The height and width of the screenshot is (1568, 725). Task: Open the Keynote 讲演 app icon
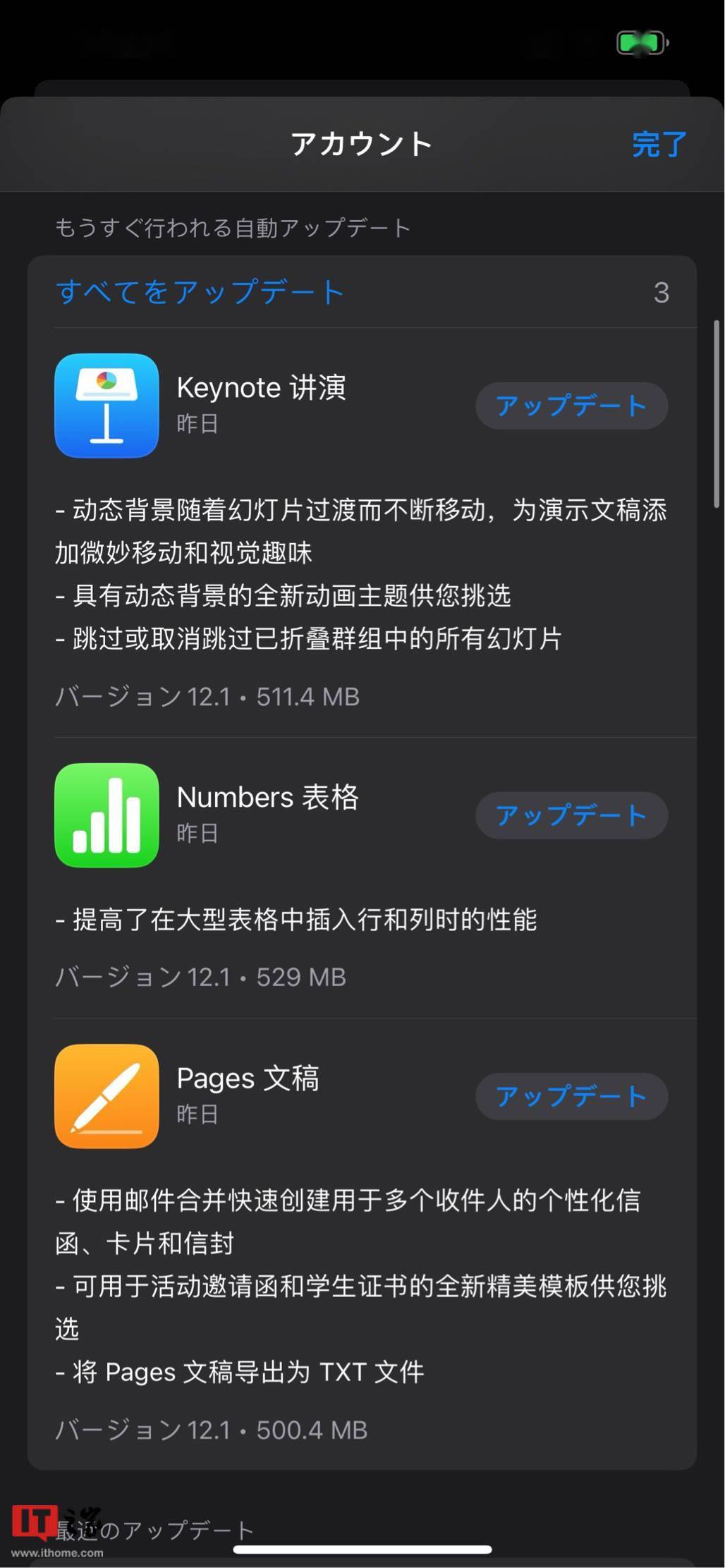pos(106,406)
